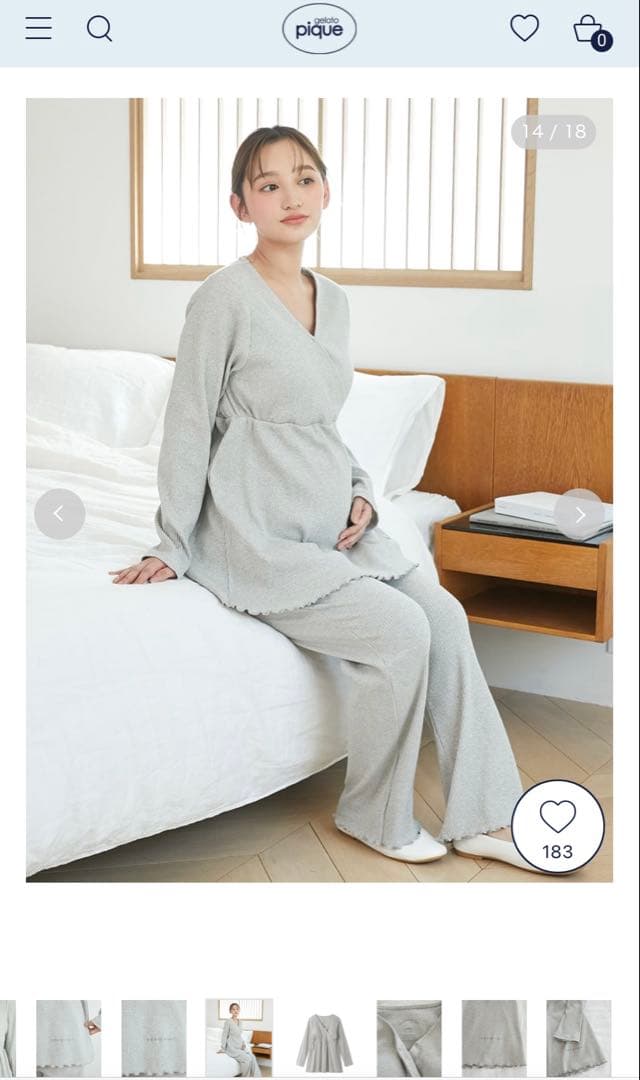Open the wishlist heart in header
The height and width of the screenshot is (1080, 640).
tap(524, 28)
